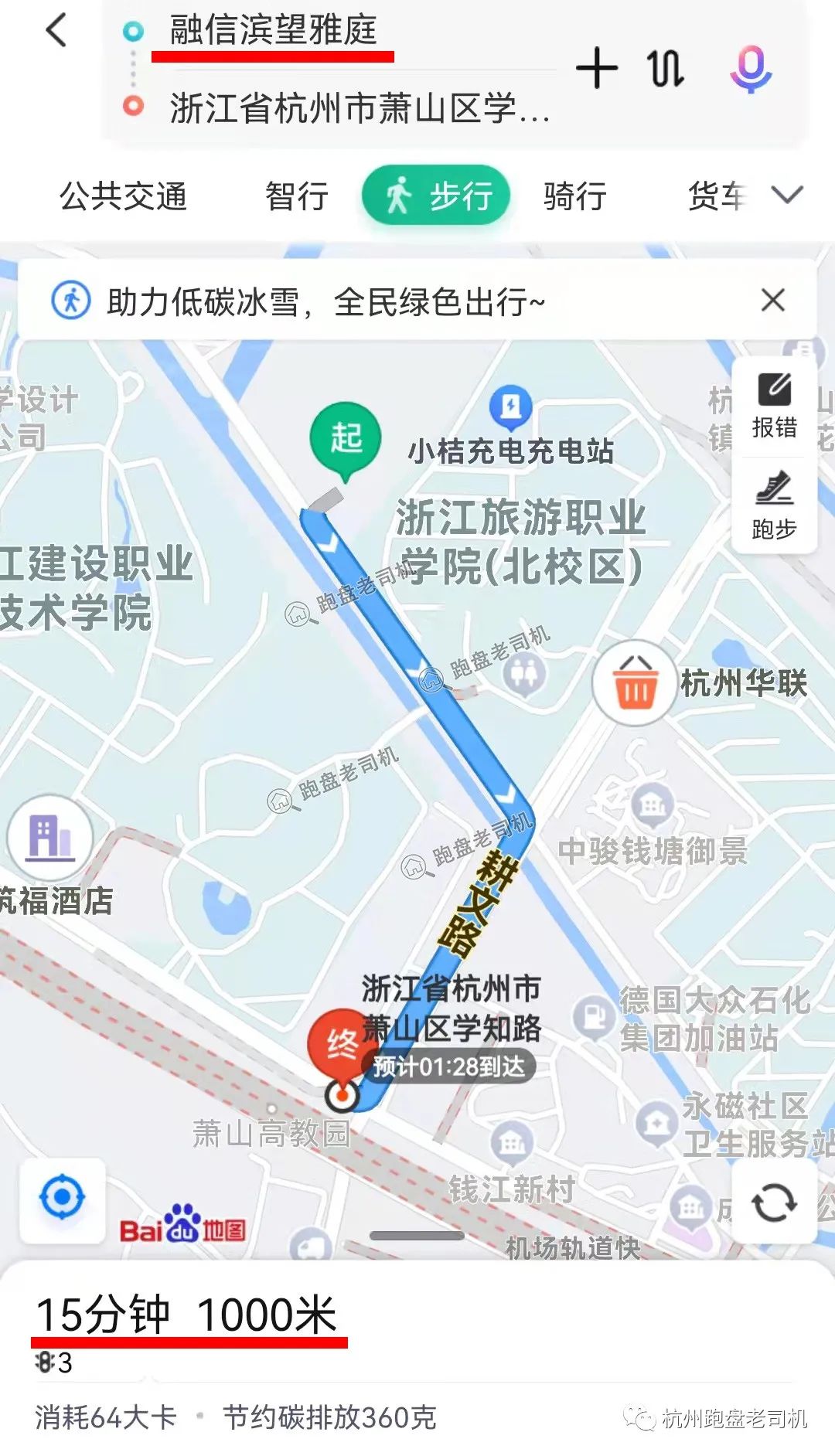
Task: Open the 报错 map error report tool
Action: pos(775,406)
